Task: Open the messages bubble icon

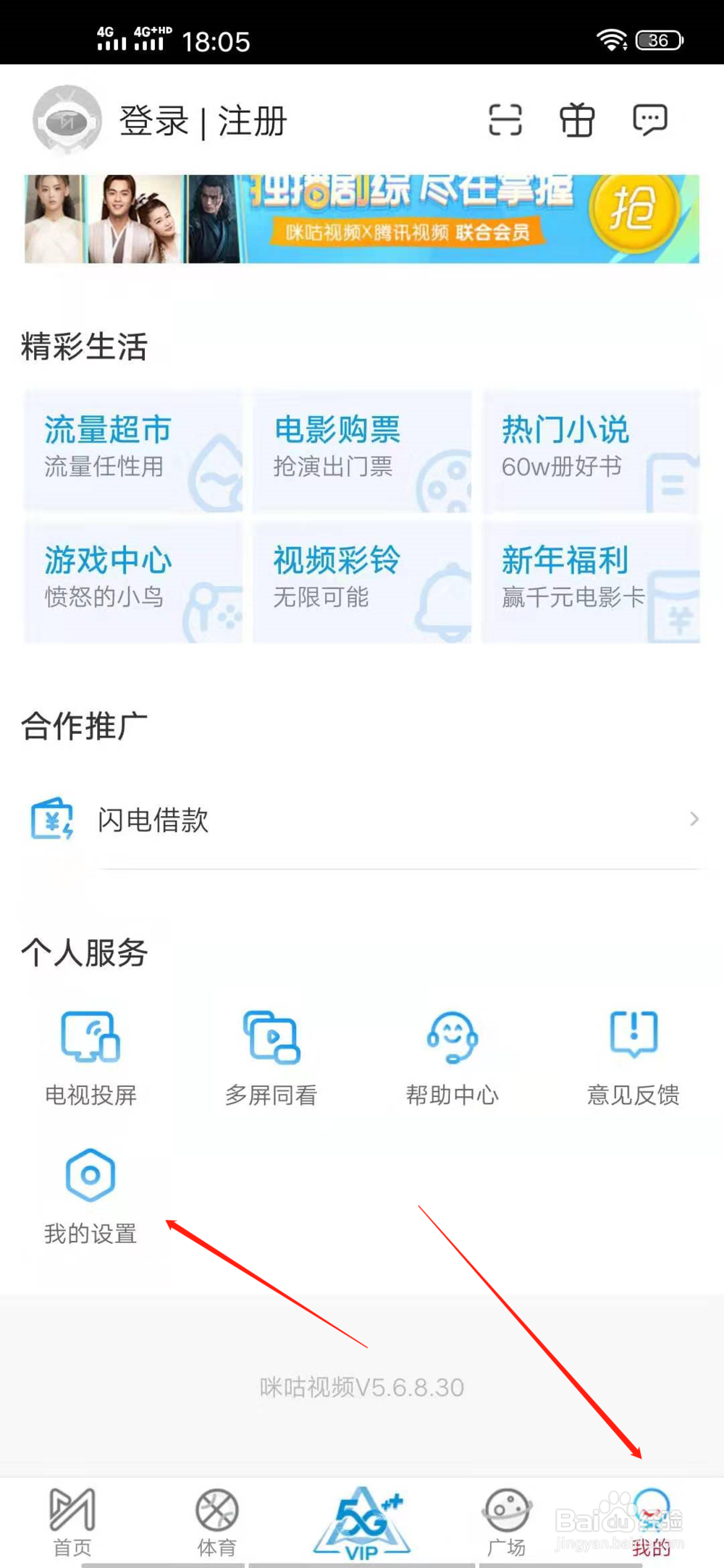Action: coord(649,120)
